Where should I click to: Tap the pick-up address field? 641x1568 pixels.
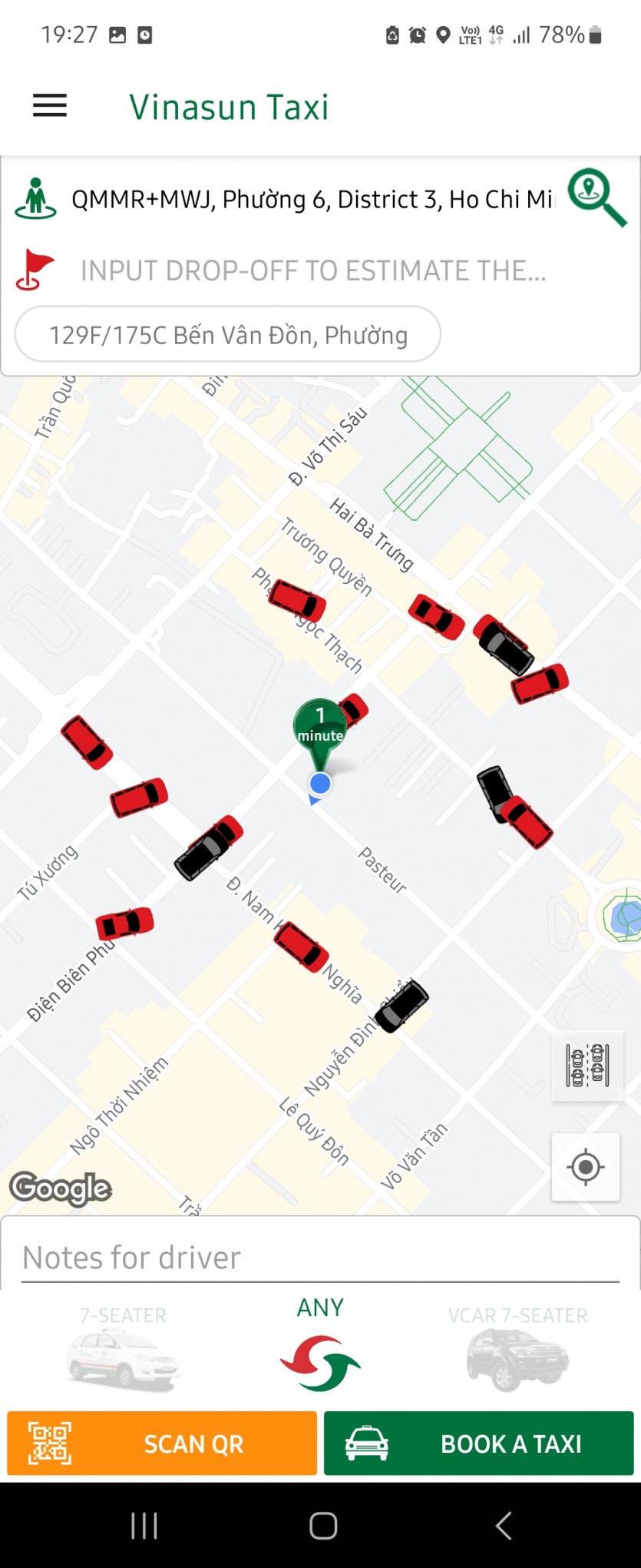point(311,200)
